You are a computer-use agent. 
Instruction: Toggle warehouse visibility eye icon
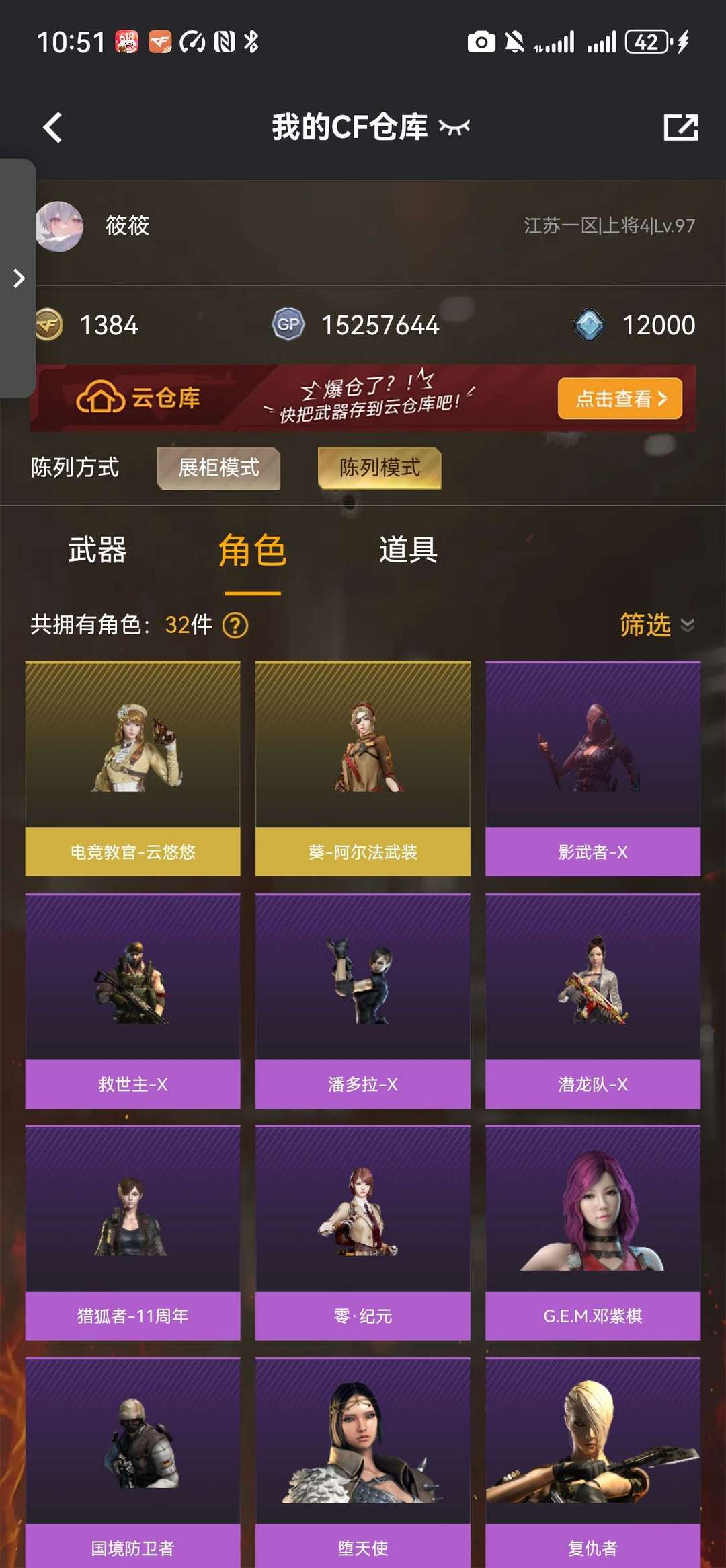point(454,127)
